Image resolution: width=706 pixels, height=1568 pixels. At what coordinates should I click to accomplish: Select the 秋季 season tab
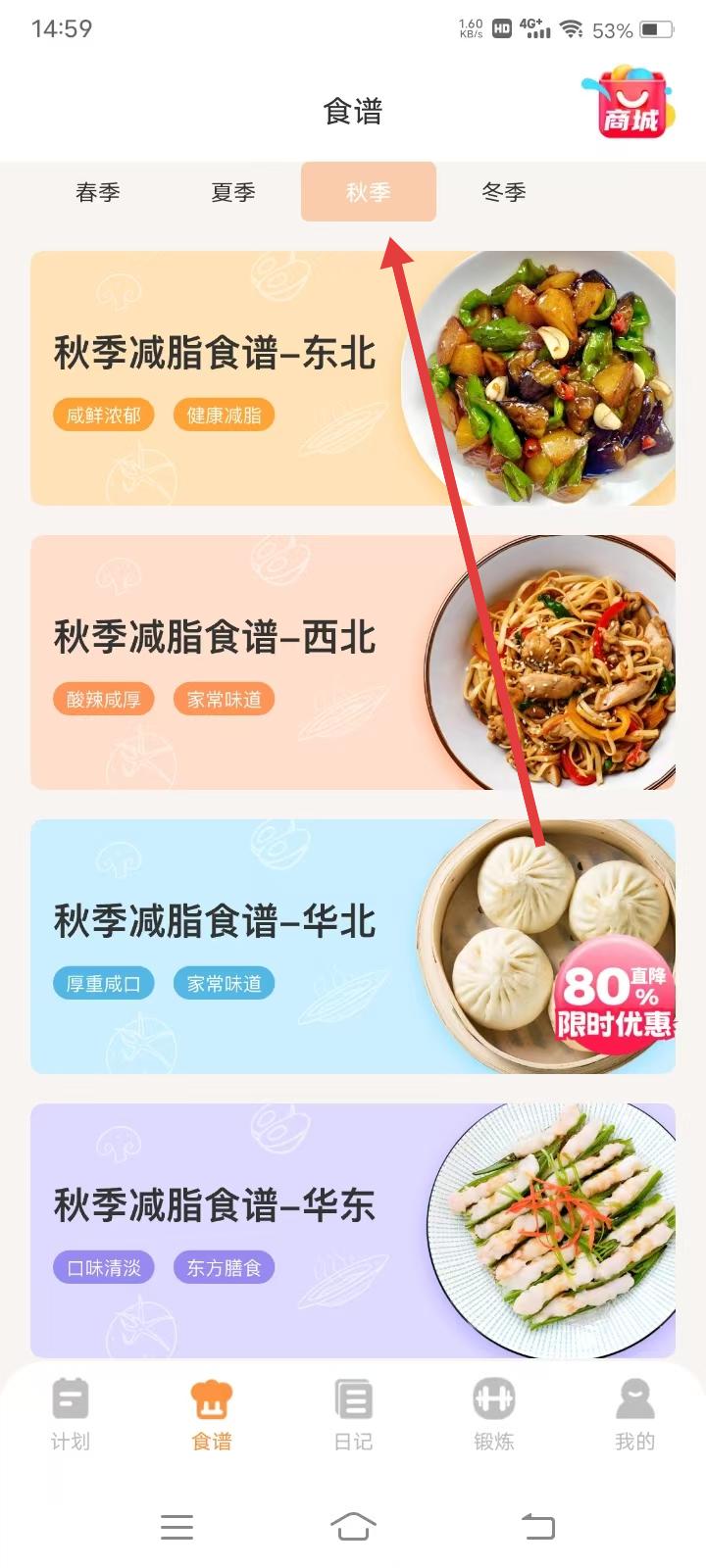point(368,192)
